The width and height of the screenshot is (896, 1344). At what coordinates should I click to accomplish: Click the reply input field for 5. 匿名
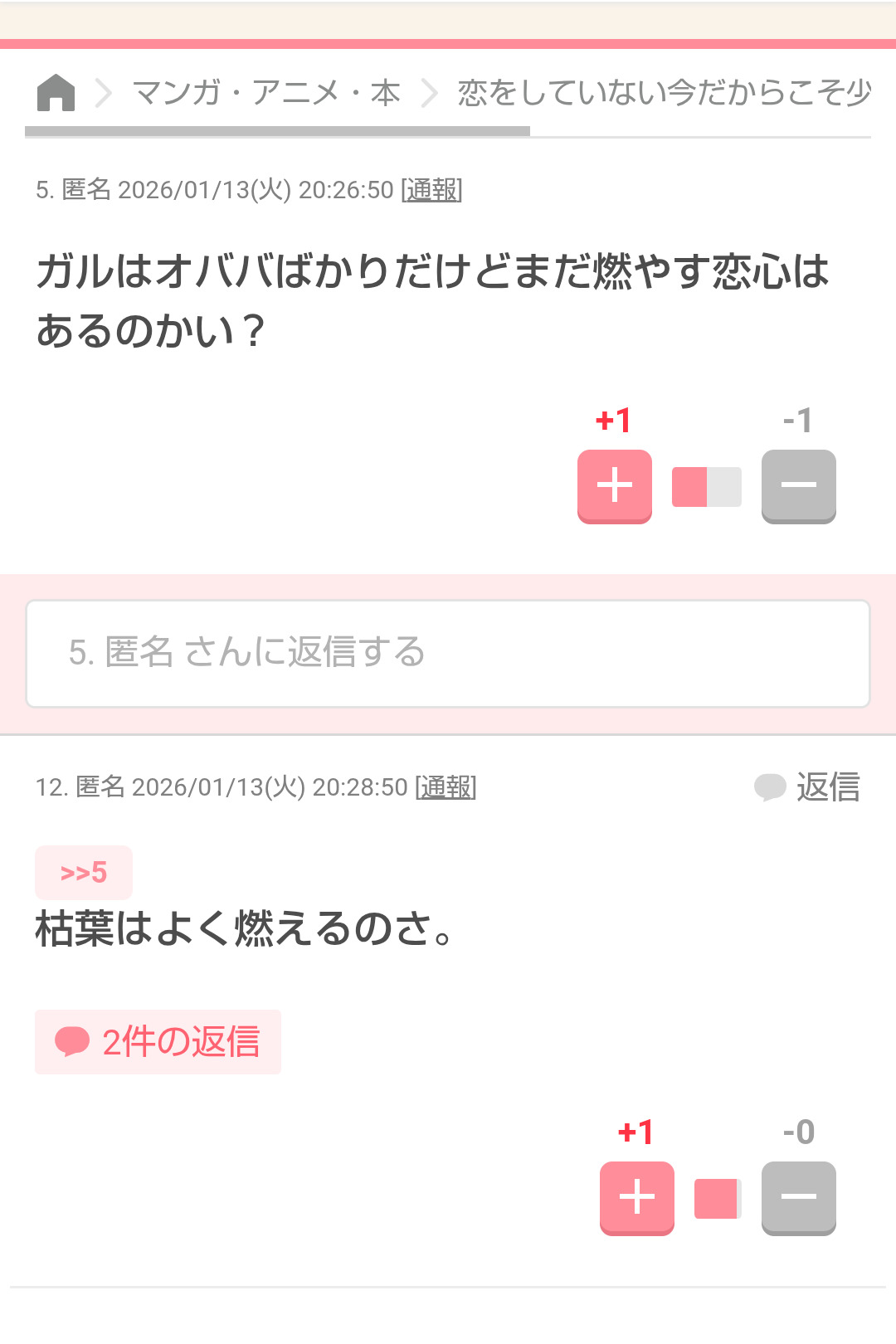[x=448, y=653]
